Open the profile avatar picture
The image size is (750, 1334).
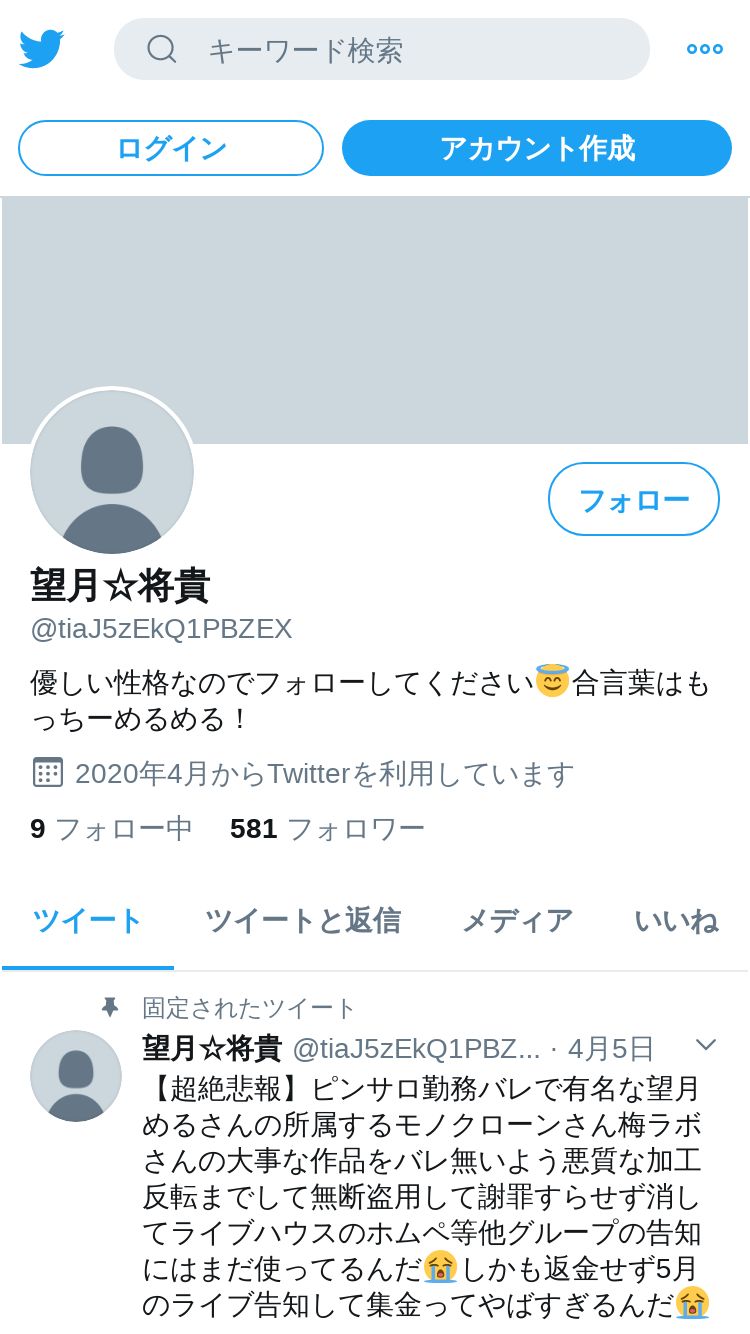click(112, 472)
